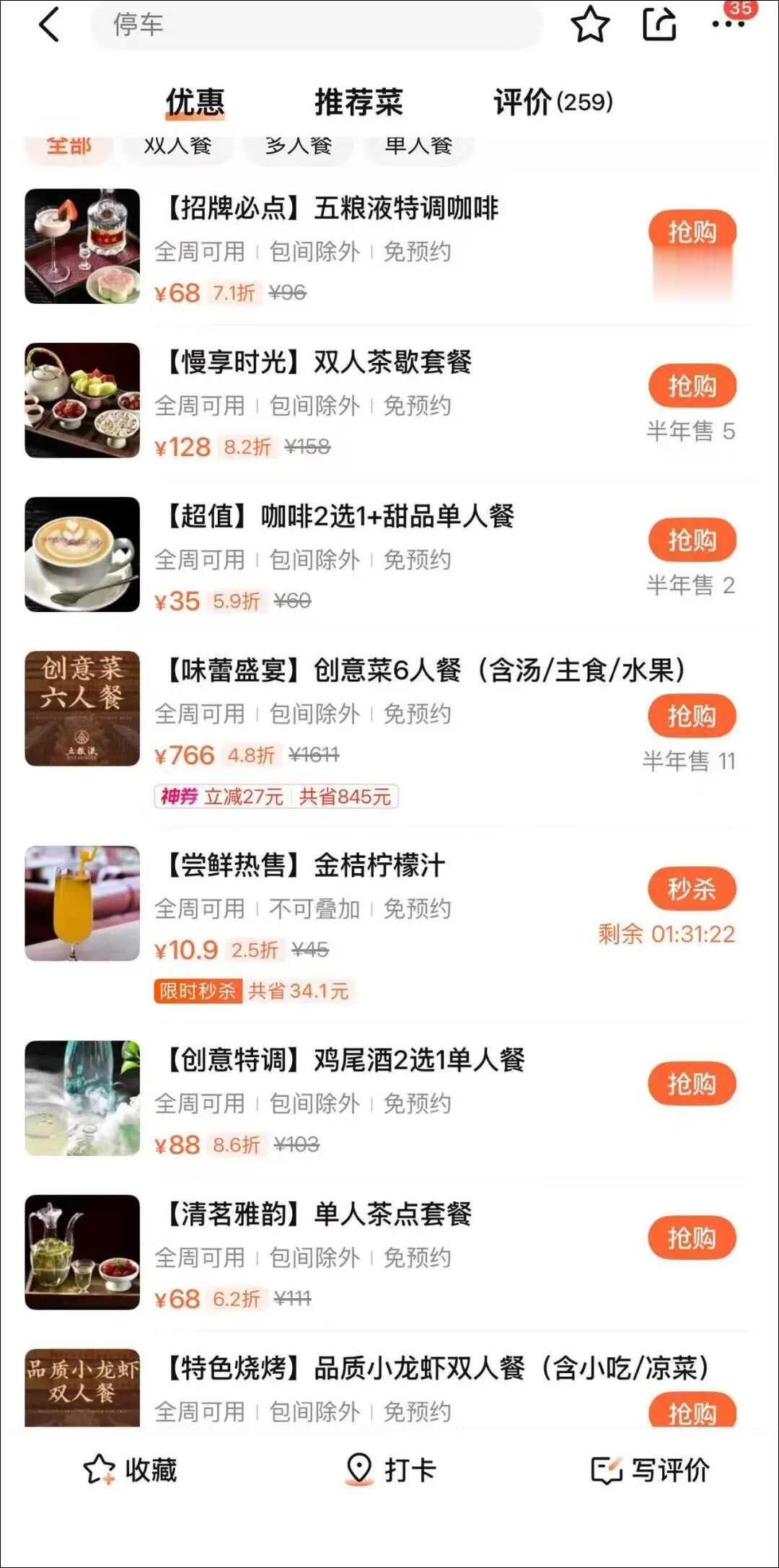Switch to the 推荐菜 tab
The image size is (779, 1568).
358,102
